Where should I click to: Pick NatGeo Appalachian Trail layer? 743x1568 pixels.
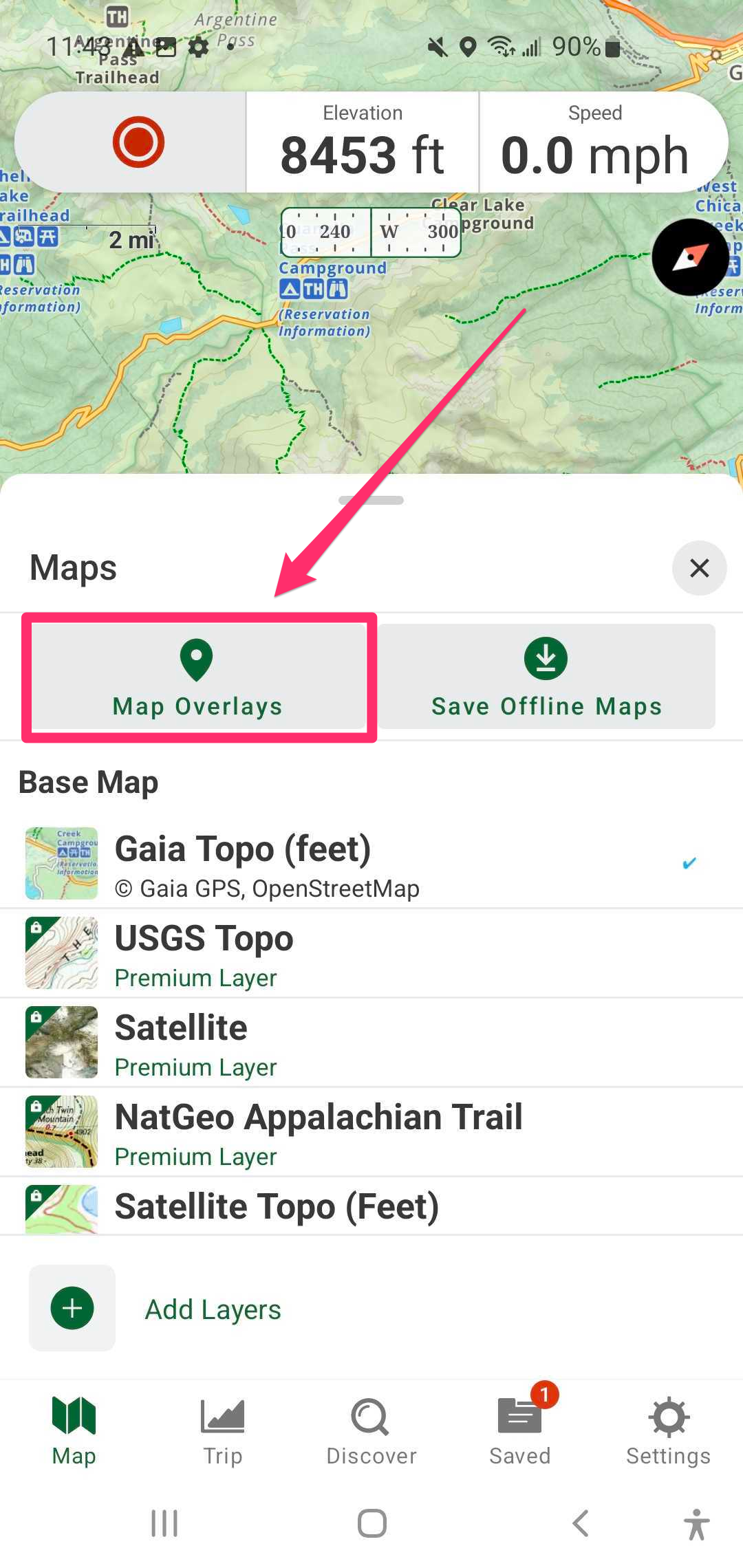click(x=371, y=1132)
